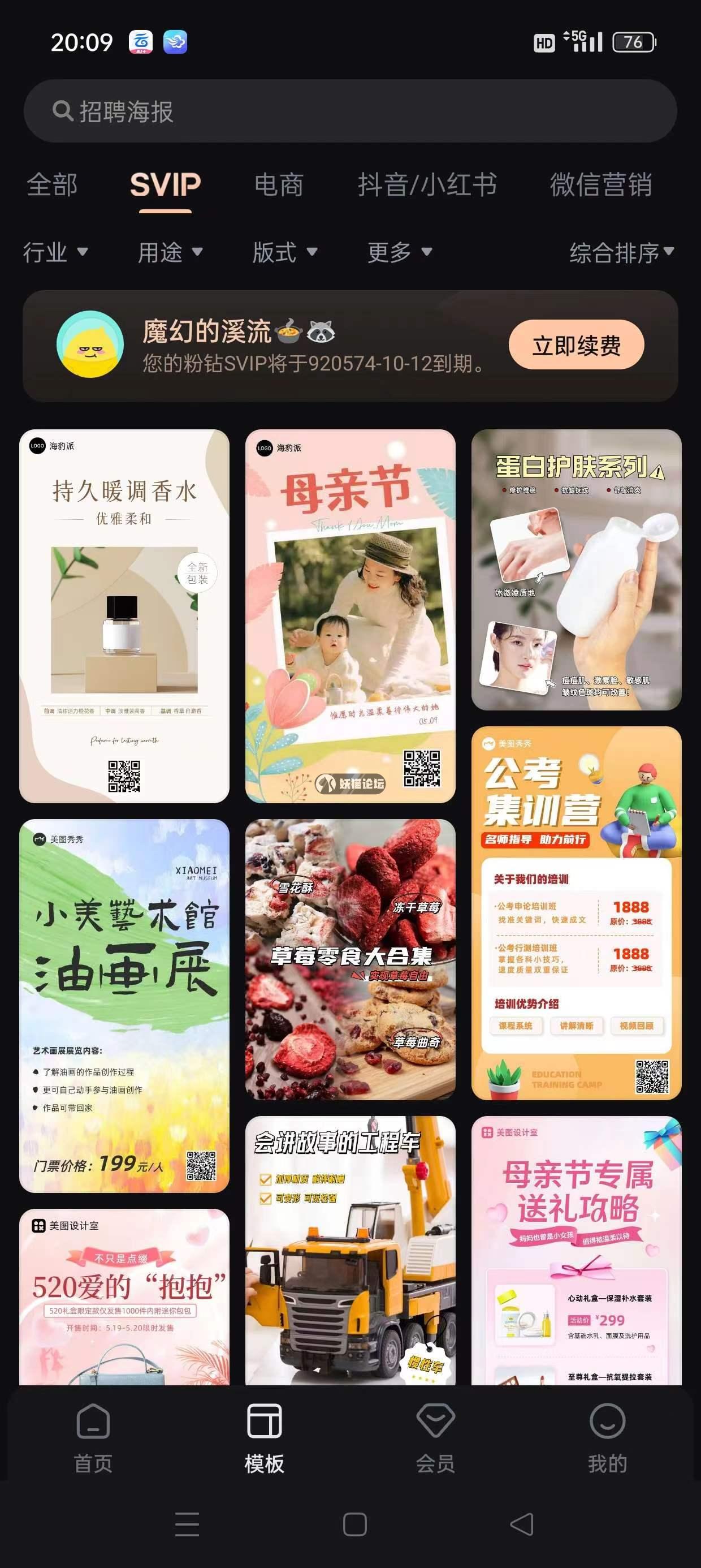
Task: Expand the 用途 filter dropdown
Action: click(170, 252)
